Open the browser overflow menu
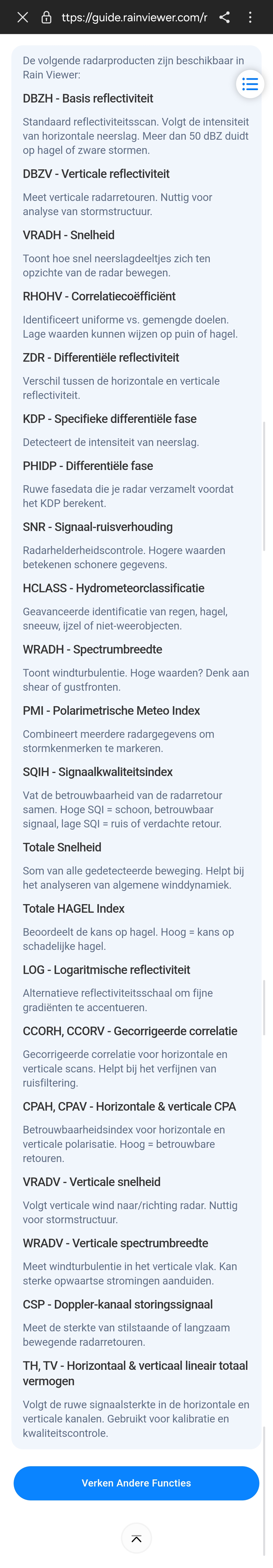 click(x=250, y=17)
